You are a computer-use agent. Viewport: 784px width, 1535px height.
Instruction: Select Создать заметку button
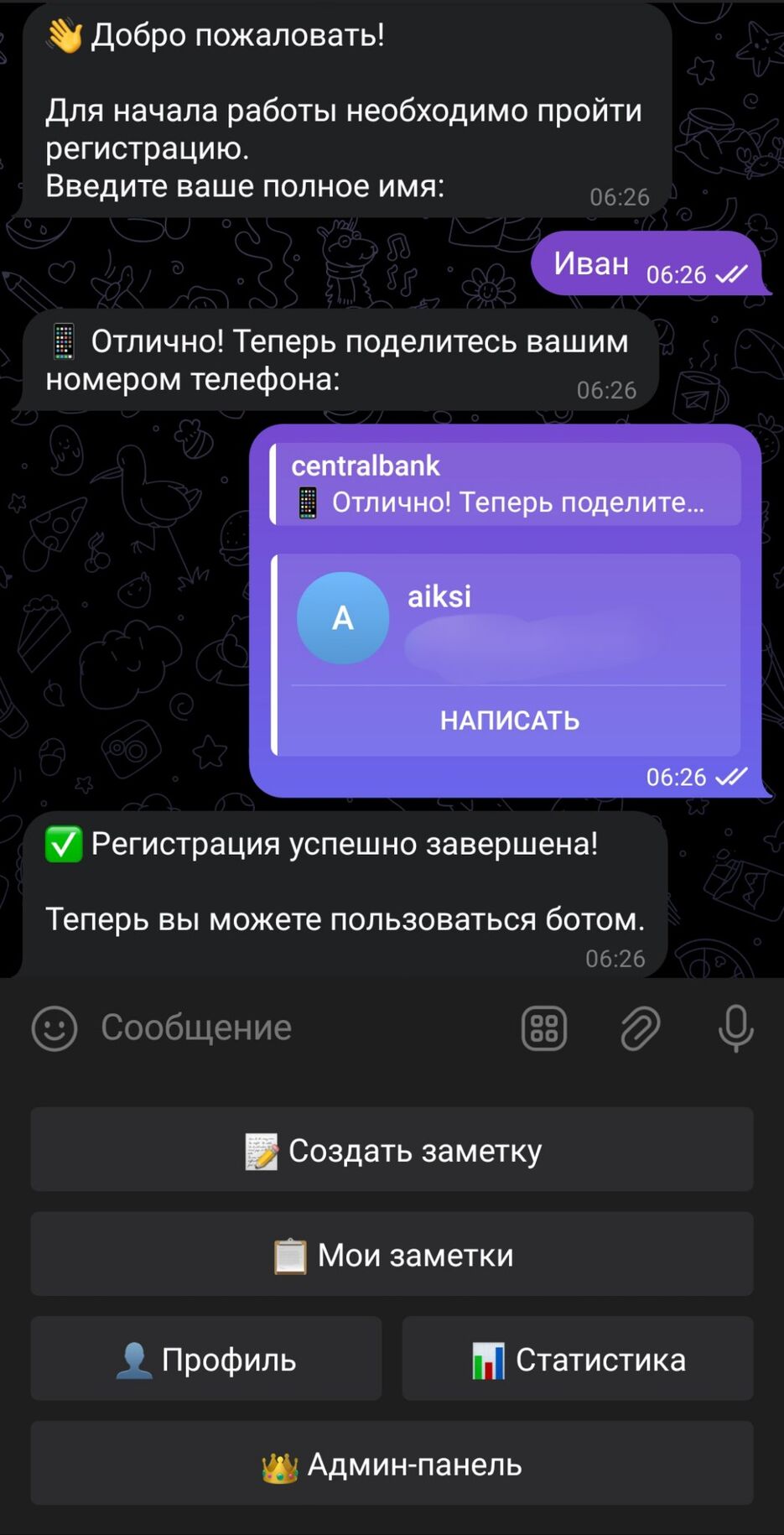(392, 1150)
